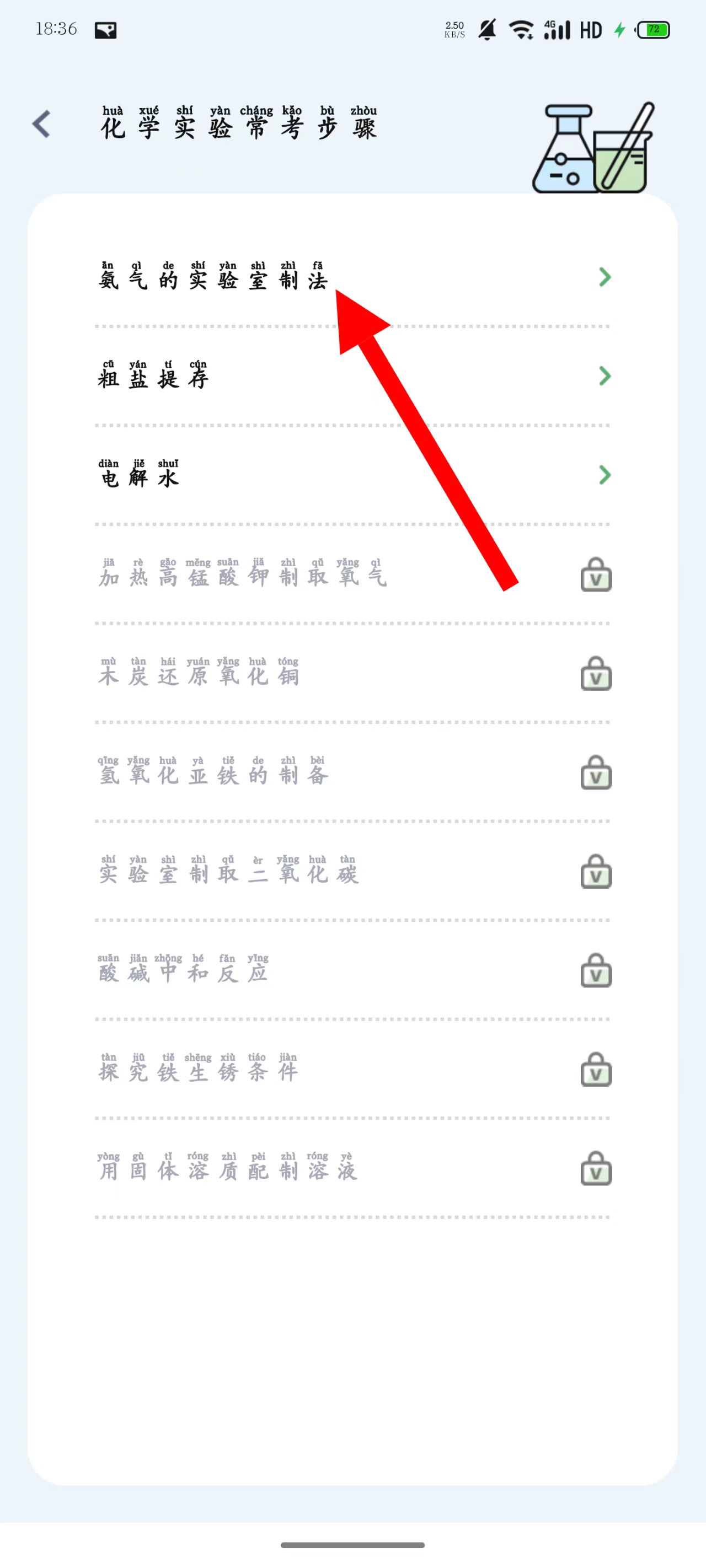Tap locked row 加热高锰酸钾制取氧气
706x1568 pixels.
pos(243,574)
